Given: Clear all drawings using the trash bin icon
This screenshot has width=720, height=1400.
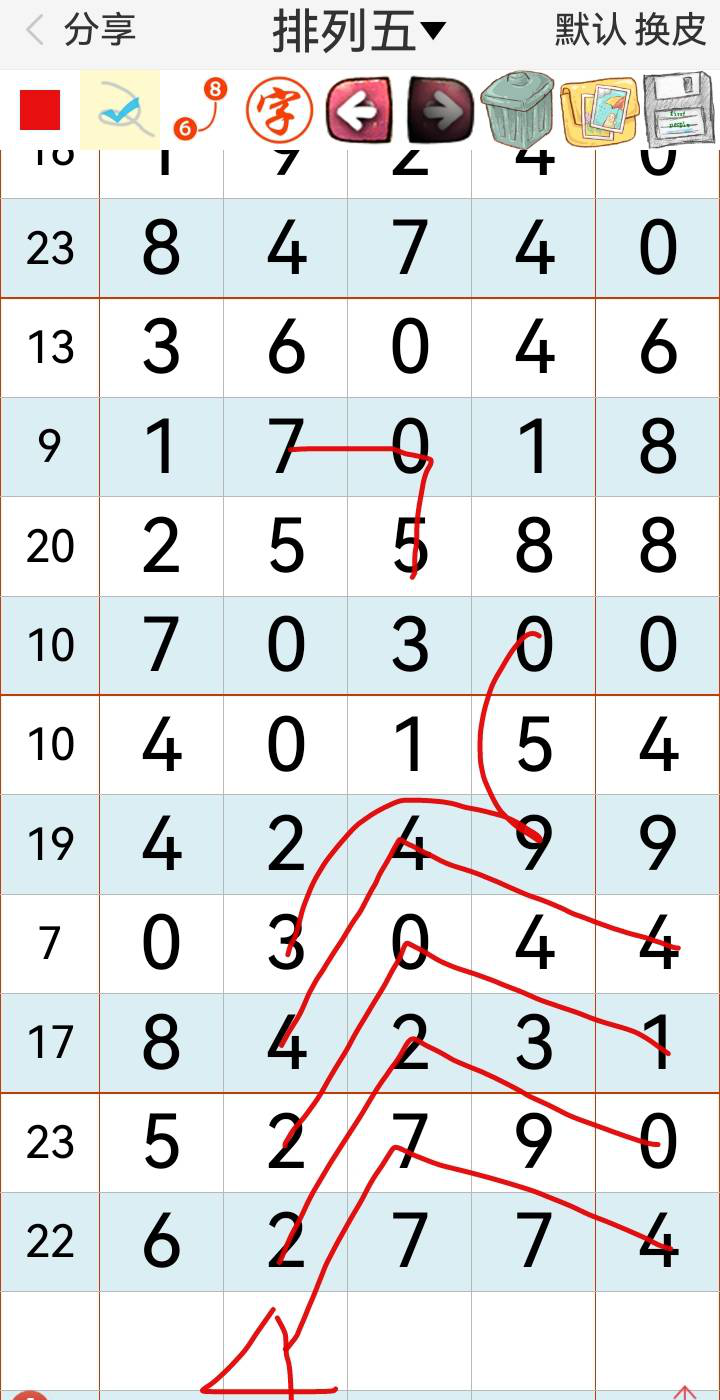Looking at the screenshot, I should pyautogui.click(x=517, y=110).
